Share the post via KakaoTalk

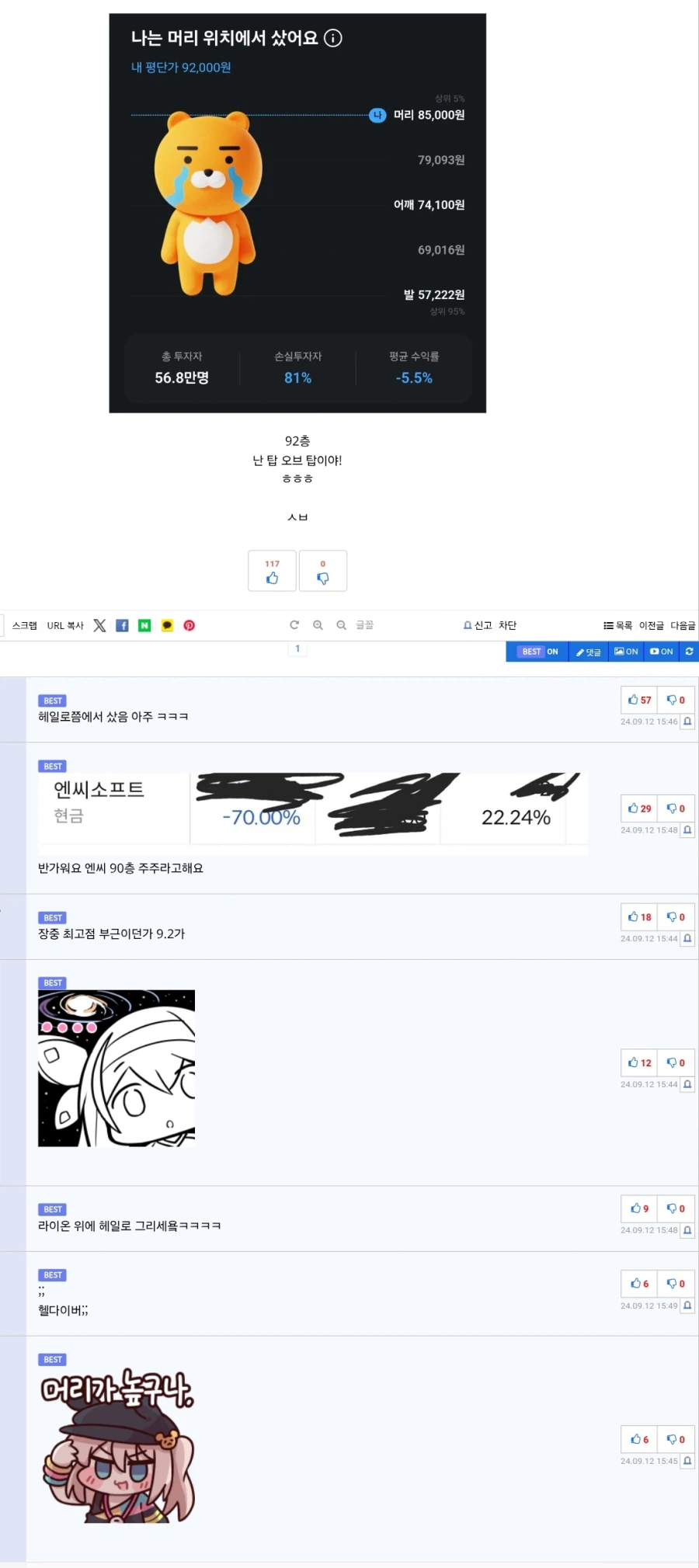click(x=165, y=625)
